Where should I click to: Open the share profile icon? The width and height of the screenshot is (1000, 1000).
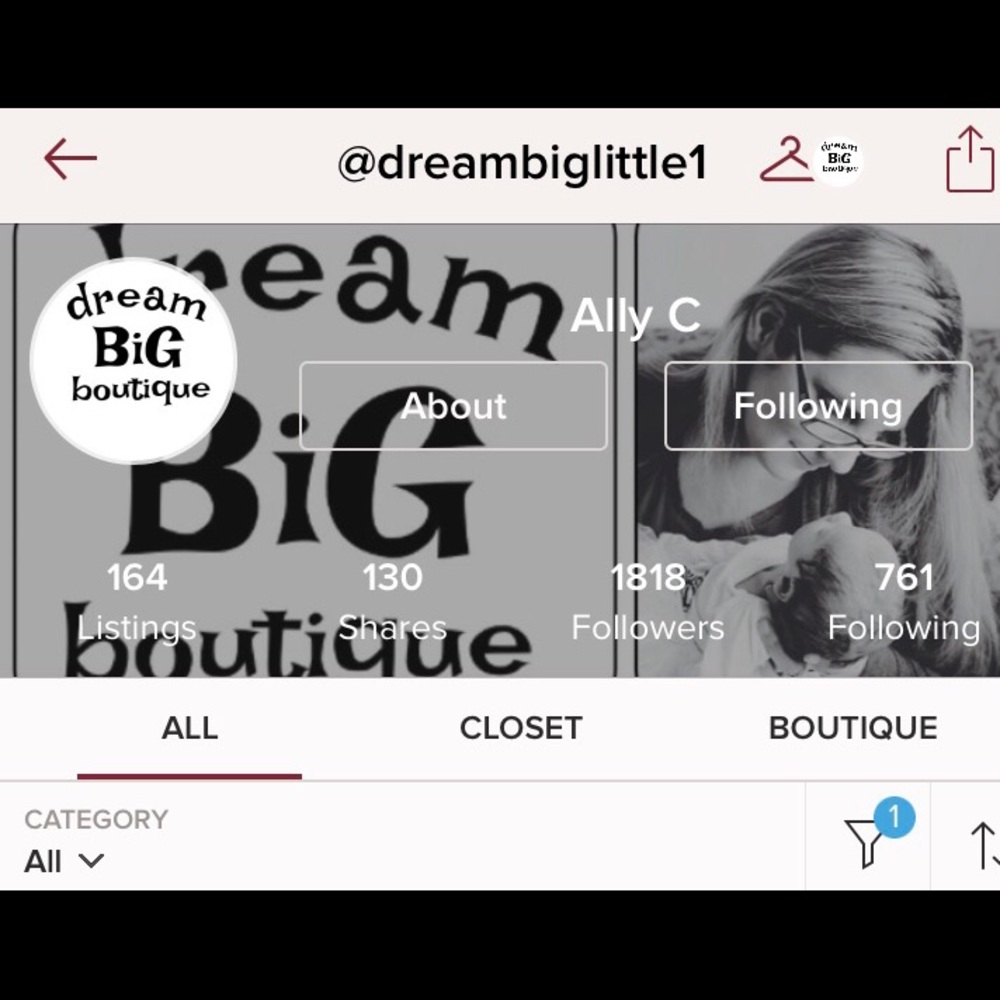pos(970,158)
